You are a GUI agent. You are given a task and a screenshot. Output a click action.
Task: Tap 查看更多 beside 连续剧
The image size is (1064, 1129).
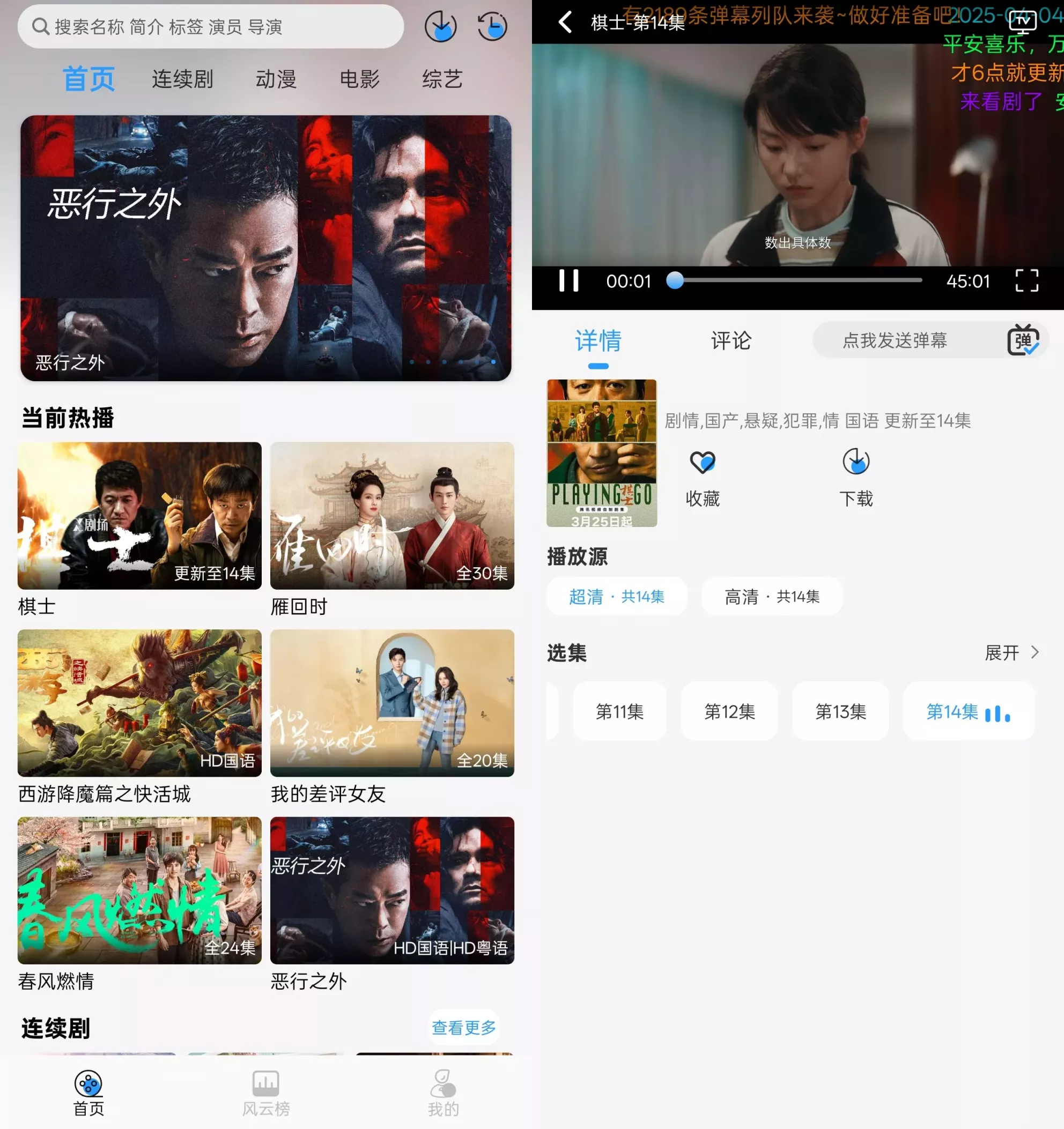pyautogui.click(x=463, y=1027)
